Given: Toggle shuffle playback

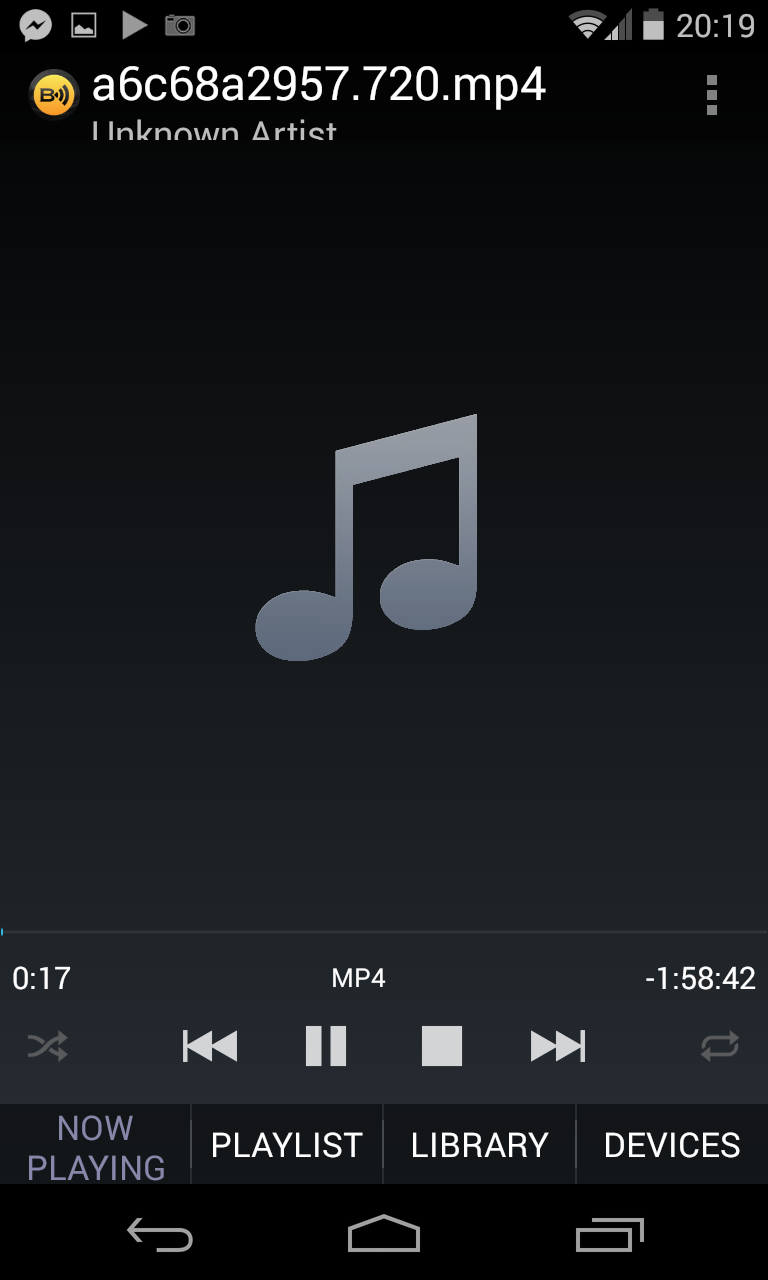Looking at the screenshot, I should 48,1046.
